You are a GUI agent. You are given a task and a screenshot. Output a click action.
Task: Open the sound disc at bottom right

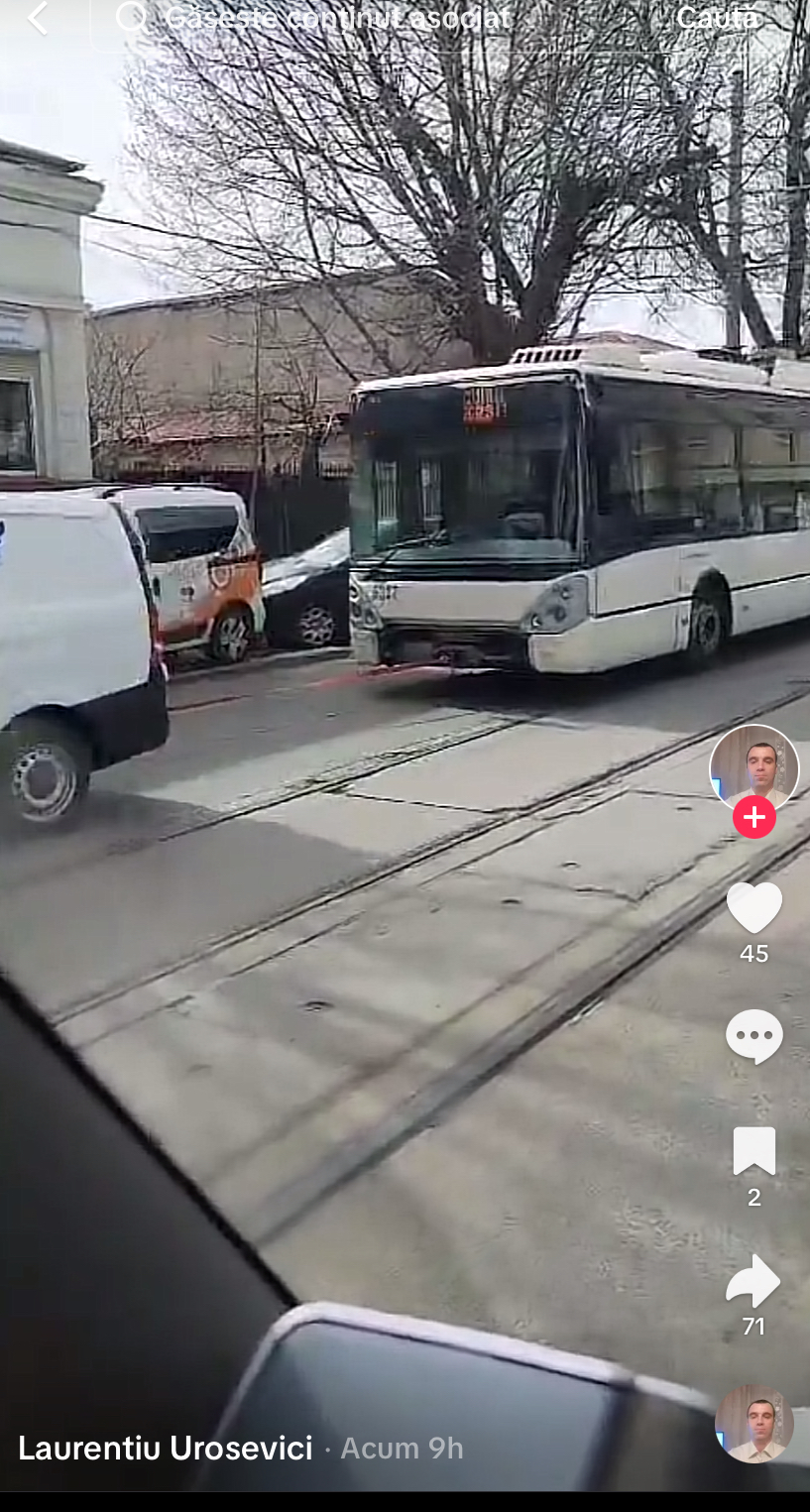click(754, 1423)
